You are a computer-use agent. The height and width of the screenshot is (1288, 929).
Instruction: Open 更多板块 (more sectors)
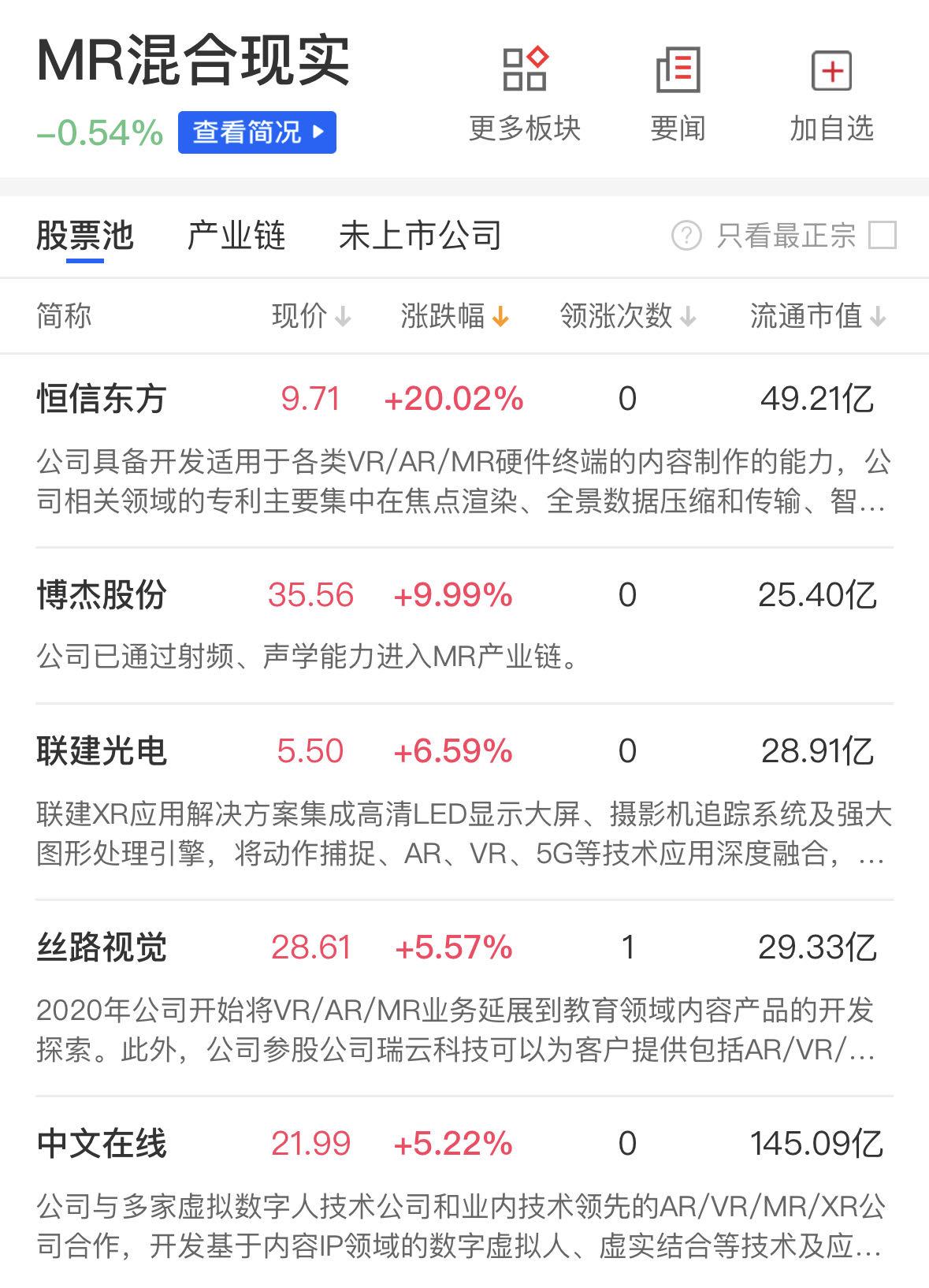524,93
